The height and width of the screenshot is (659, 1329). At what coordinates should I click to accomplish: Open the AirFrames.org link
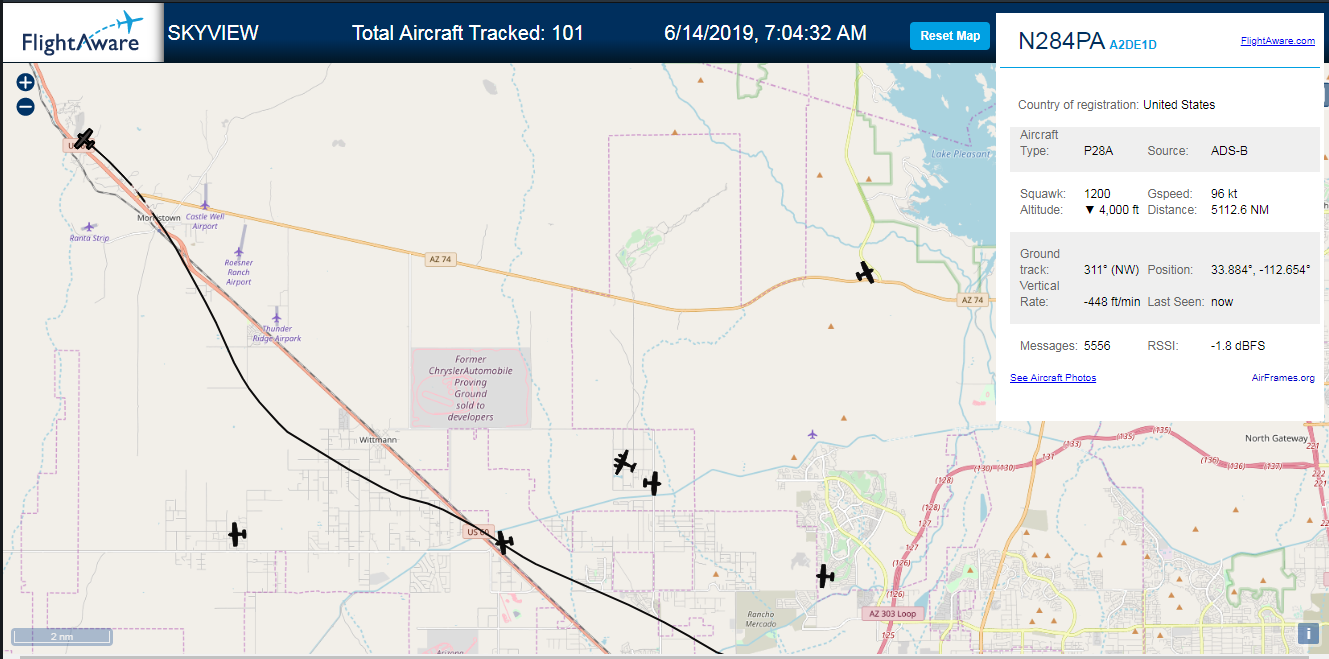[x=1283, y=378]
